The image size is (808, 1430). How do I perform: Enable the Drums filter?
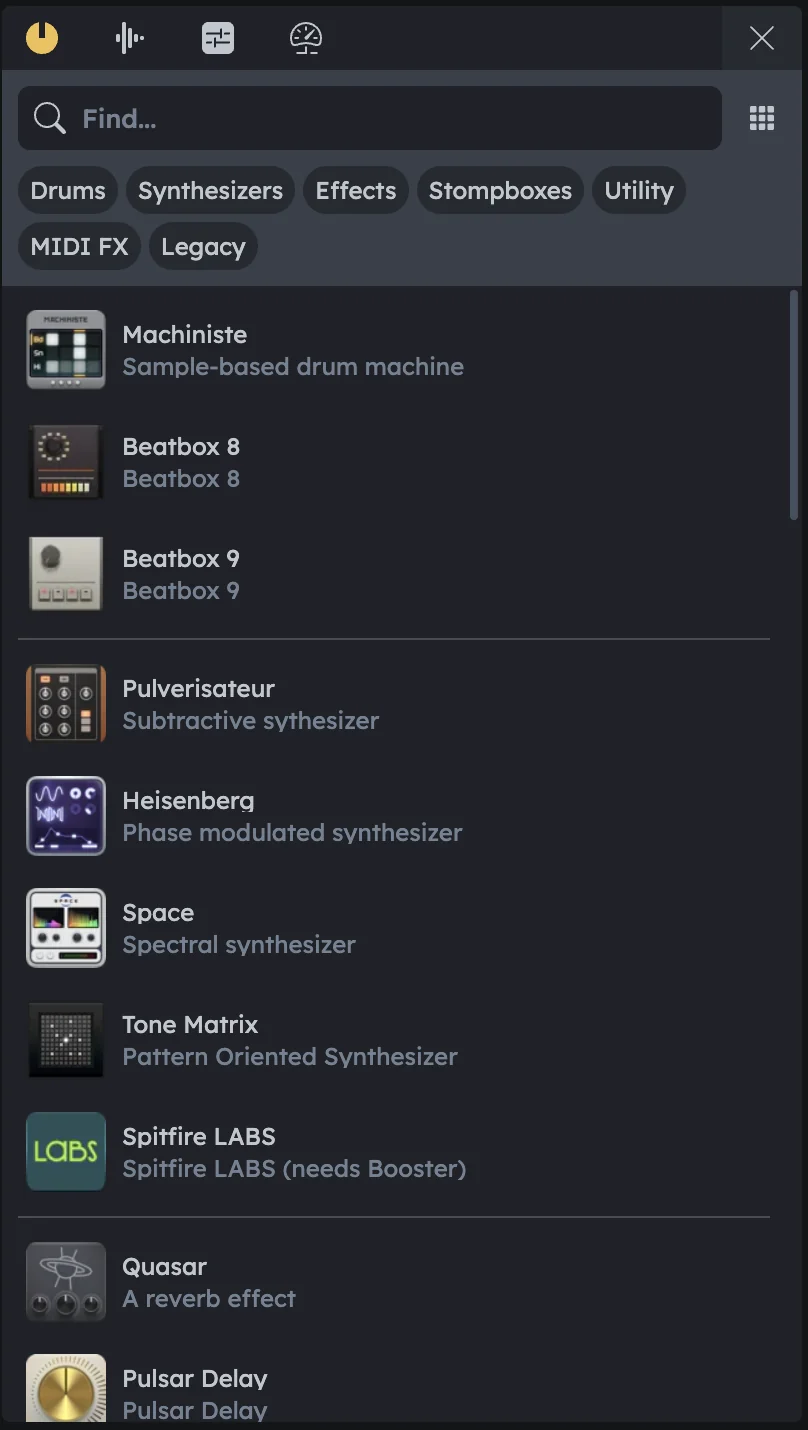[x=67, y=189]
